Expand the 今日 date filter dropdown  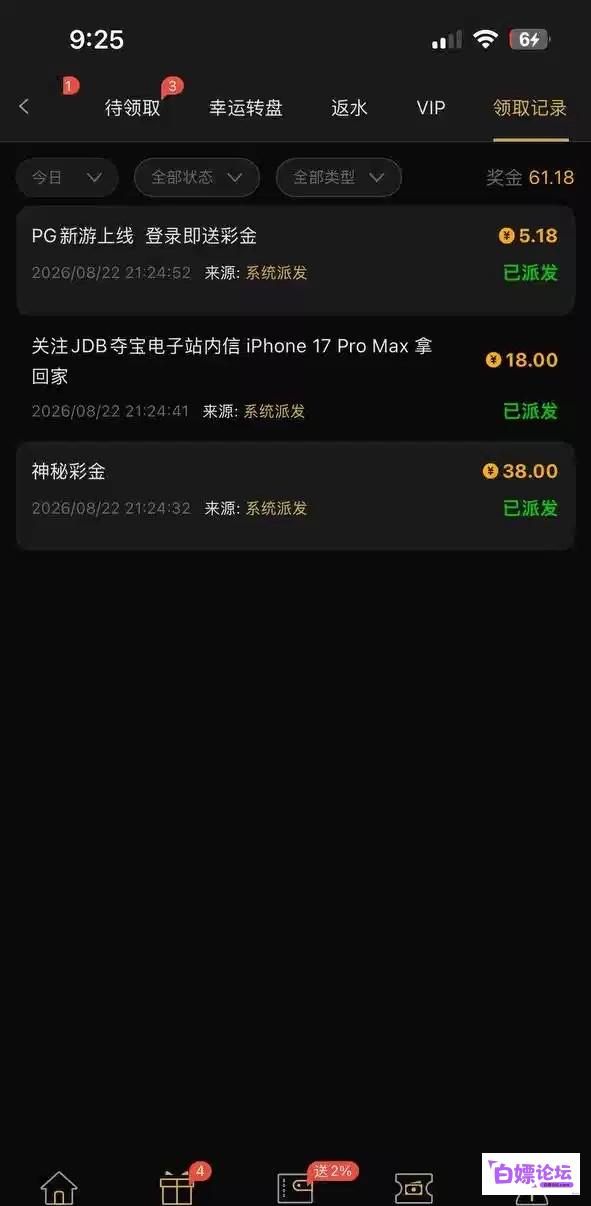(67, 178)
